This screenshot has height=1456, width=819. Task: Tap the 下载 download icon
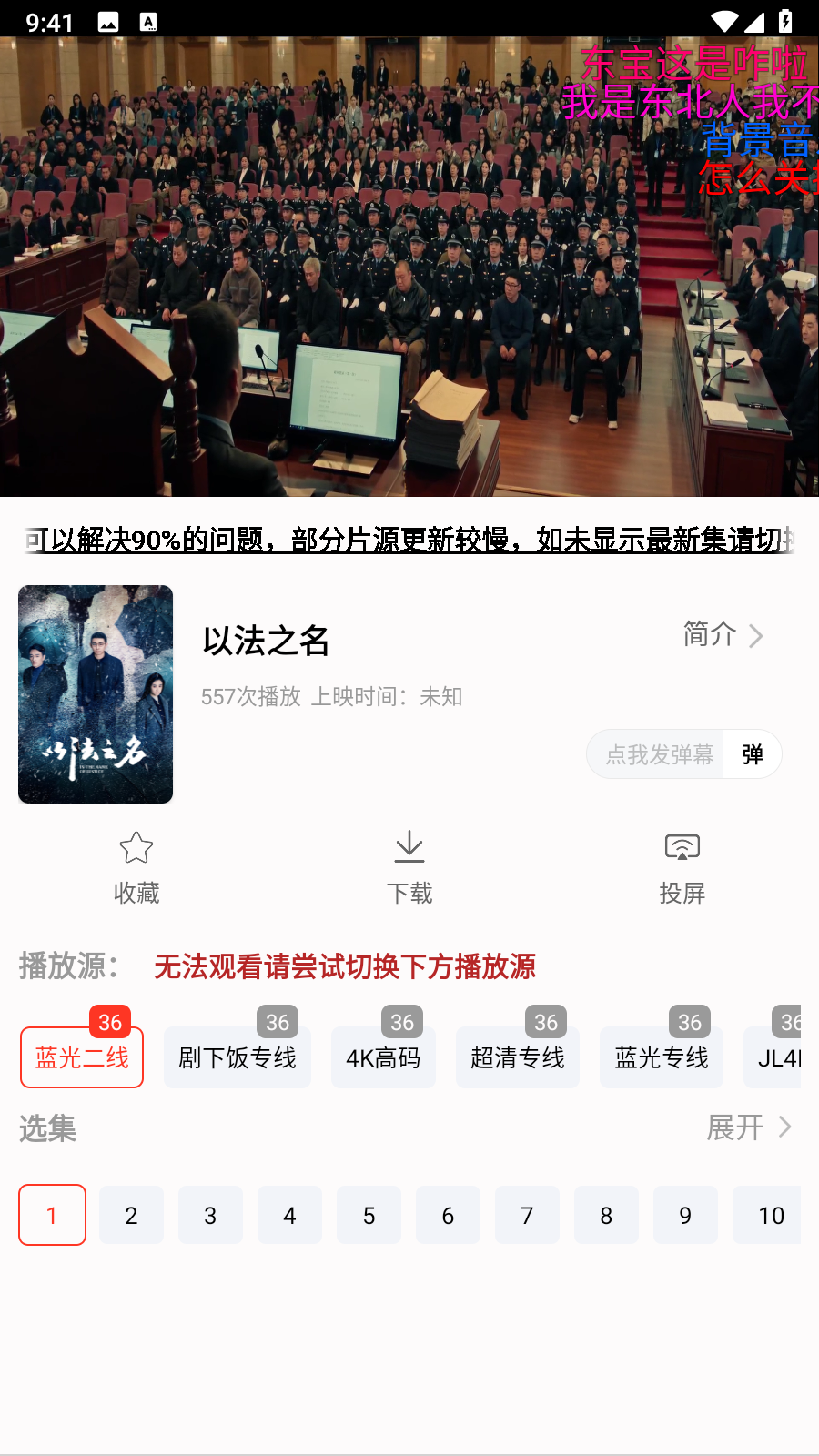[x=409, y=846]
